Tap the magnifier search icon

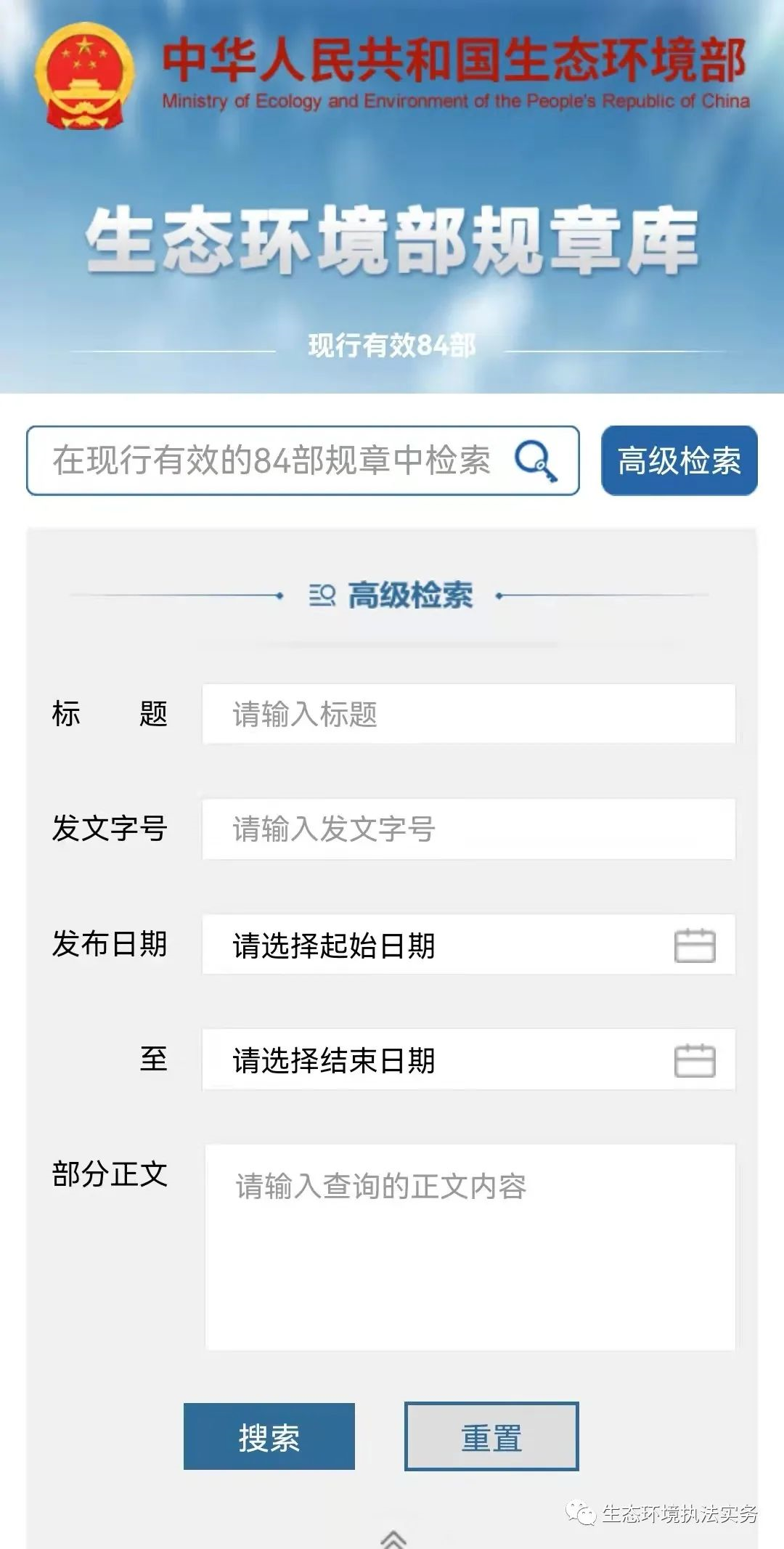(x=536, y=460)
